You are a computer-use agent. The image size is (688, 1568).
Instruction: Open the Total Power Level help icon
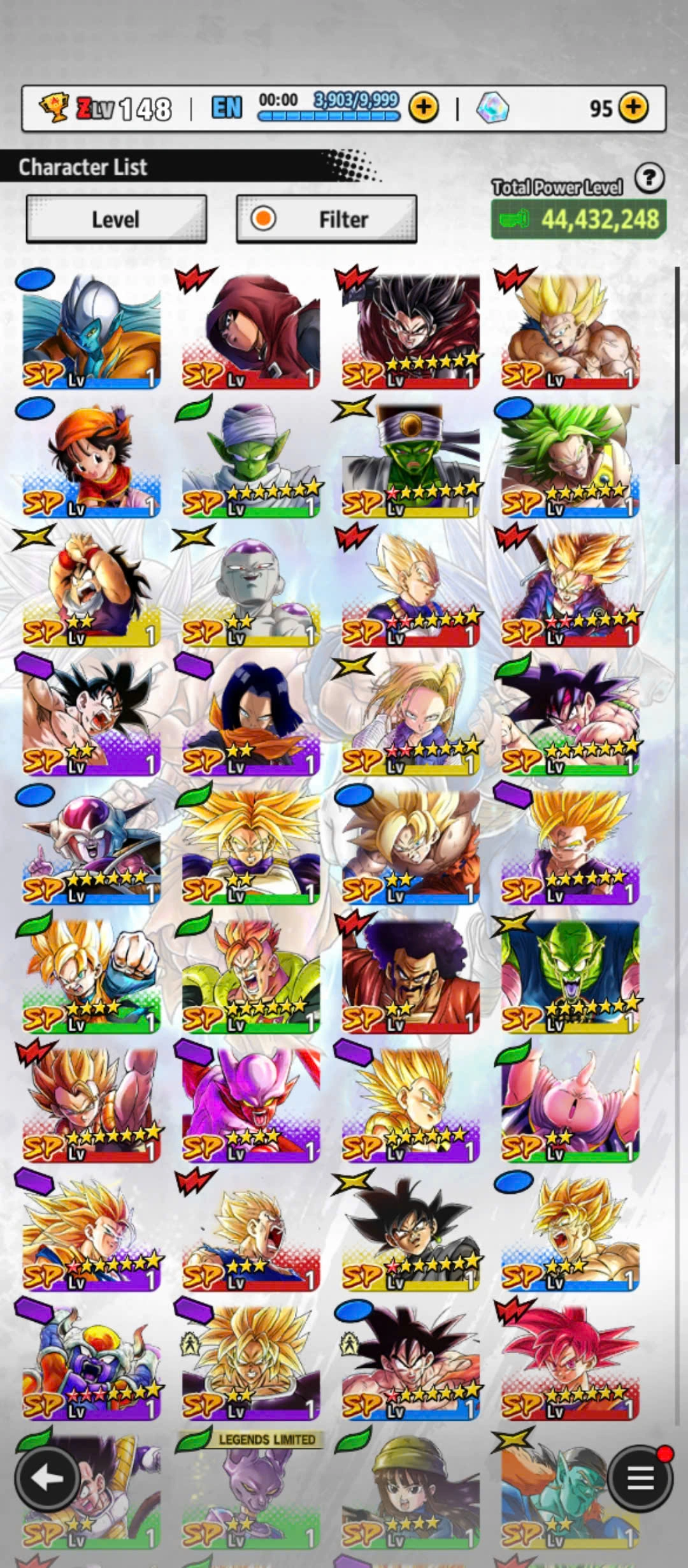click(x=649, y=178)
